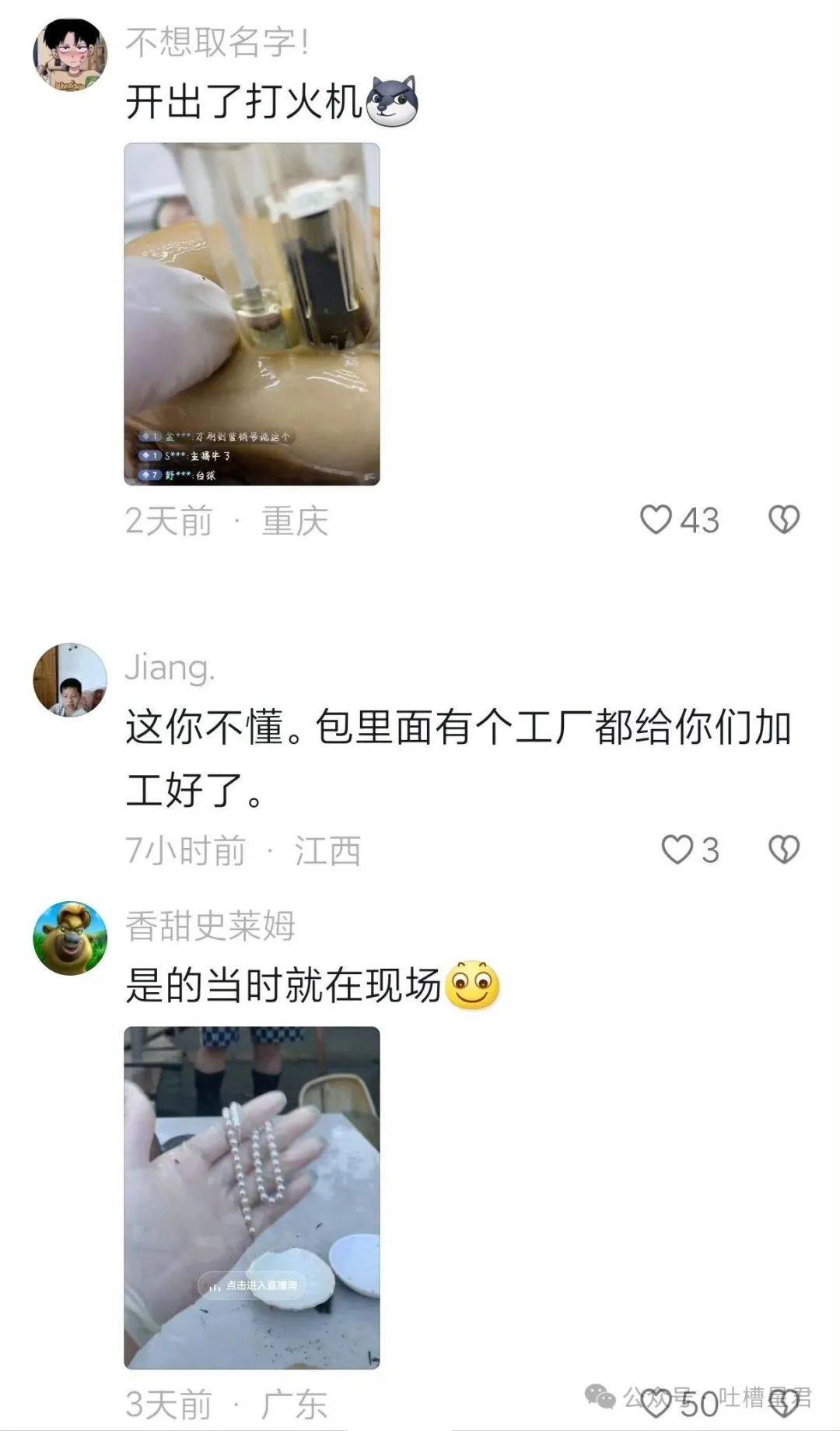The width and height of the screenshot is (840, 1431).
Task: Open the lighter photo in 不想取名字!'s comment
Action: (252, 314)
